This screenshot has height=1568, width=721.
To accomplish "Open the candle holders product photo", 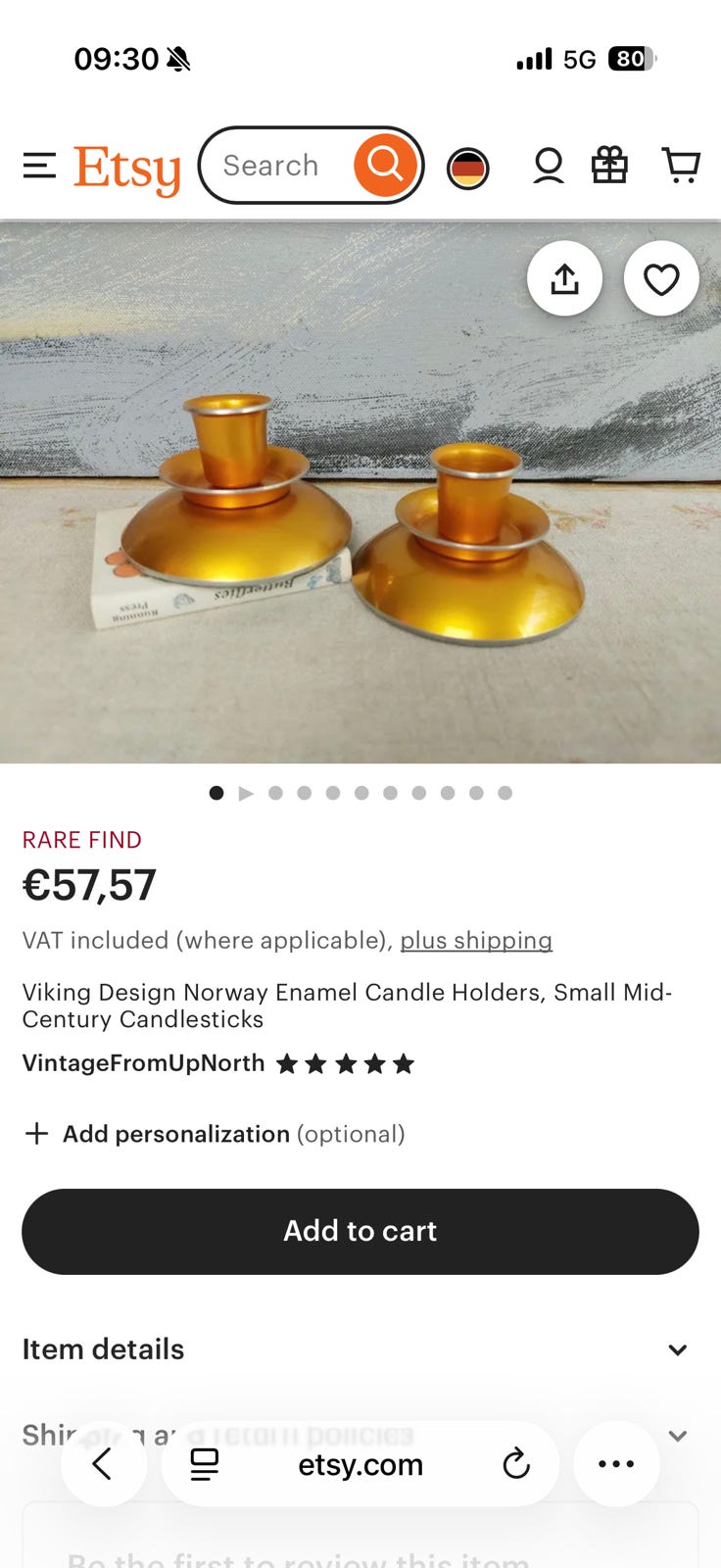I will click(360, 492).
